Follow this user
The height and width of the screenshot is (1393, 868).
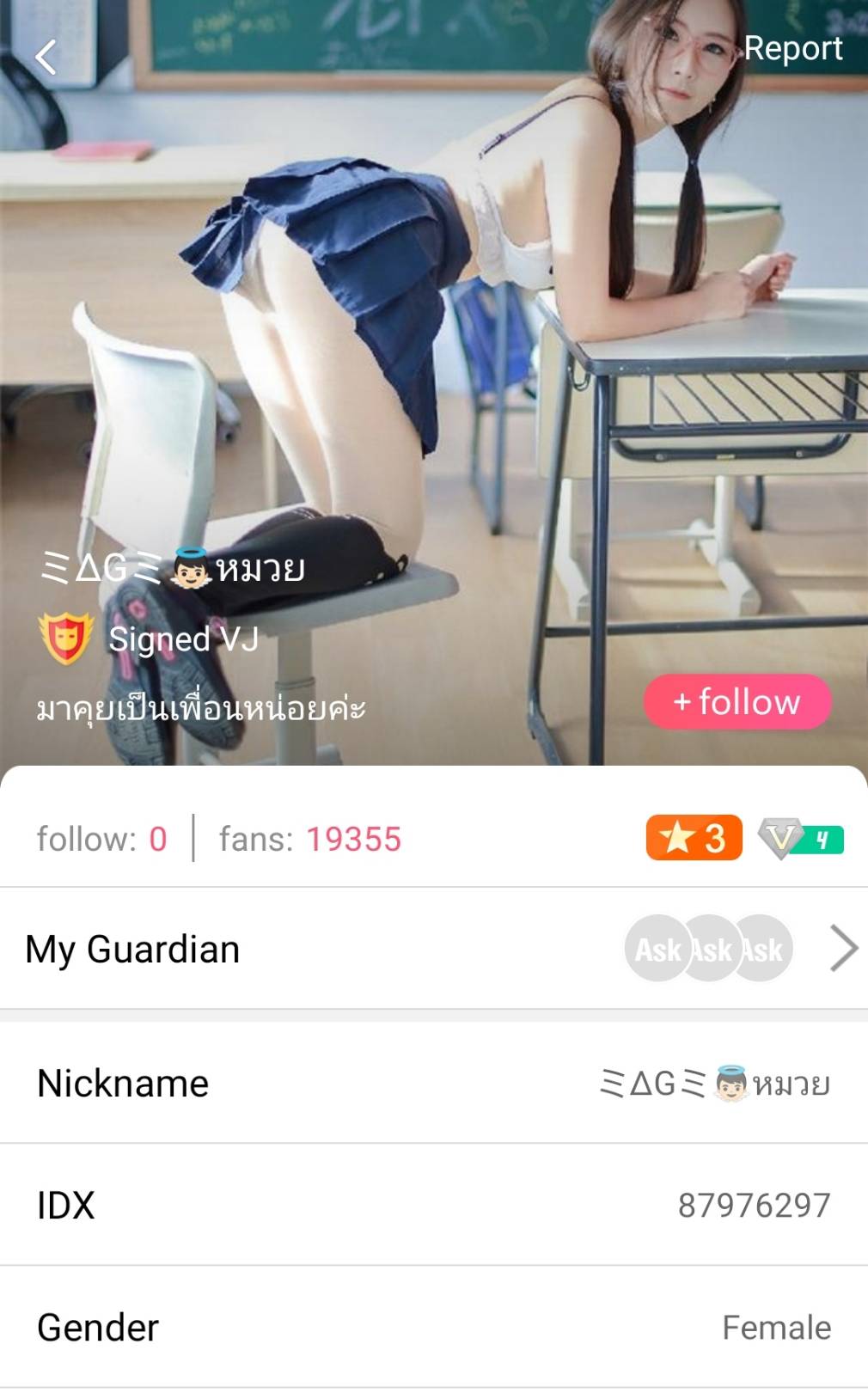click(x=737, y=702)
